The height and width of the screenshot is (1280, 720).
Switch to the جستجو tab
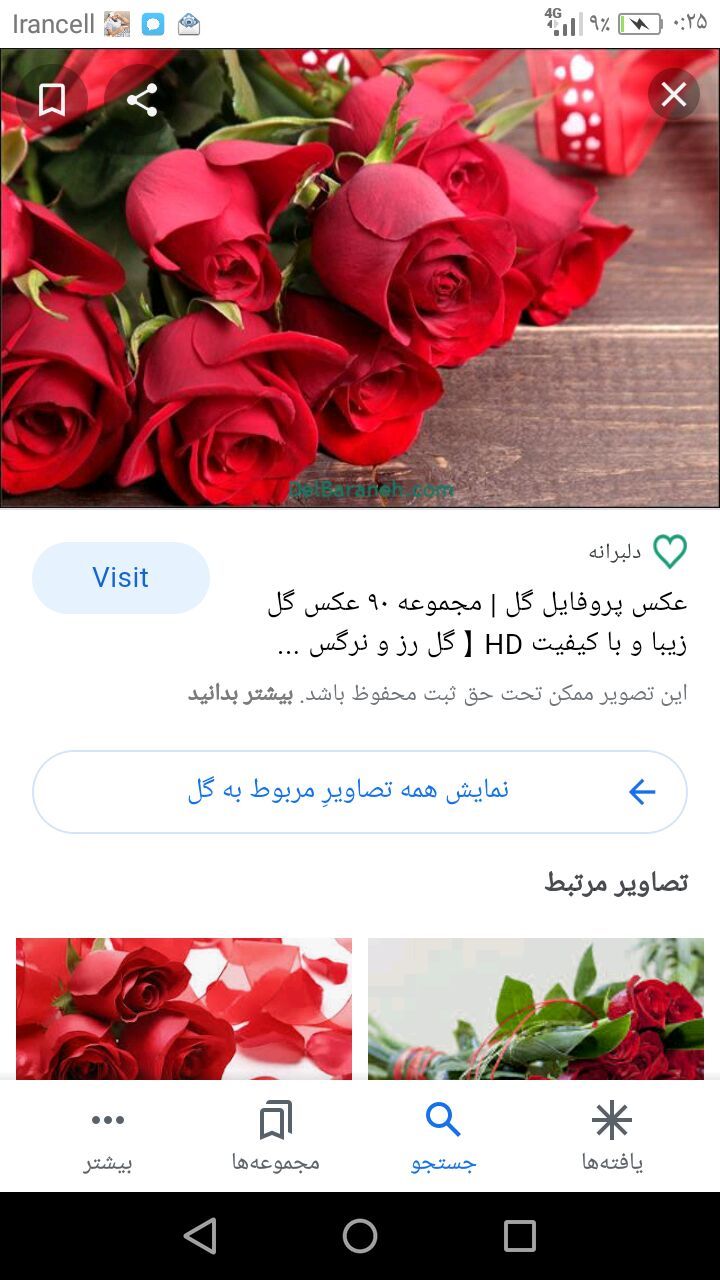pos(443,1137)
